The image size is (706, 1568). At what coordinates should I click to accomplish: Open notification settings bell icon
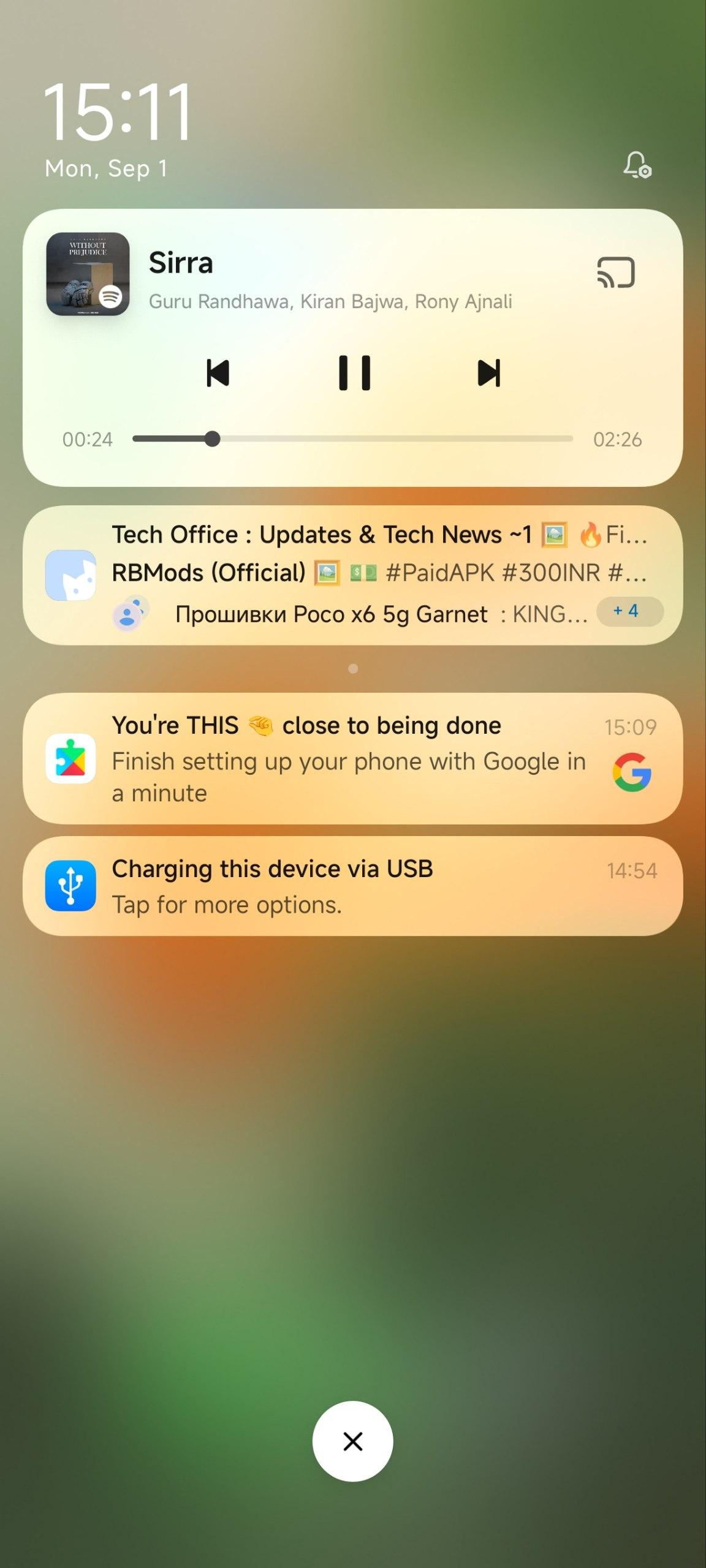pyautogui.click(x=637, y=165)
